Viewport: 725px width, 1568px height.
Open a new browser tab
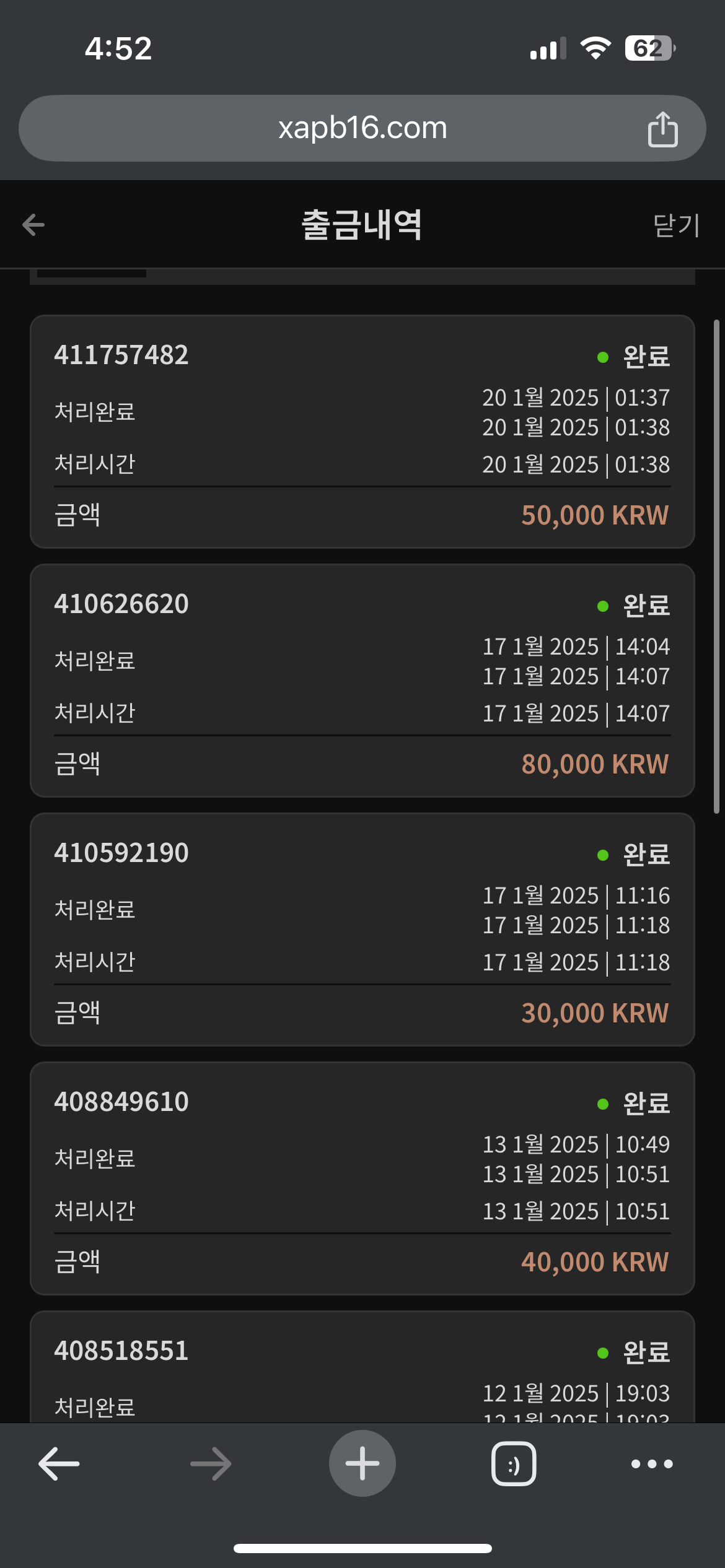(x=362, y=1463)
